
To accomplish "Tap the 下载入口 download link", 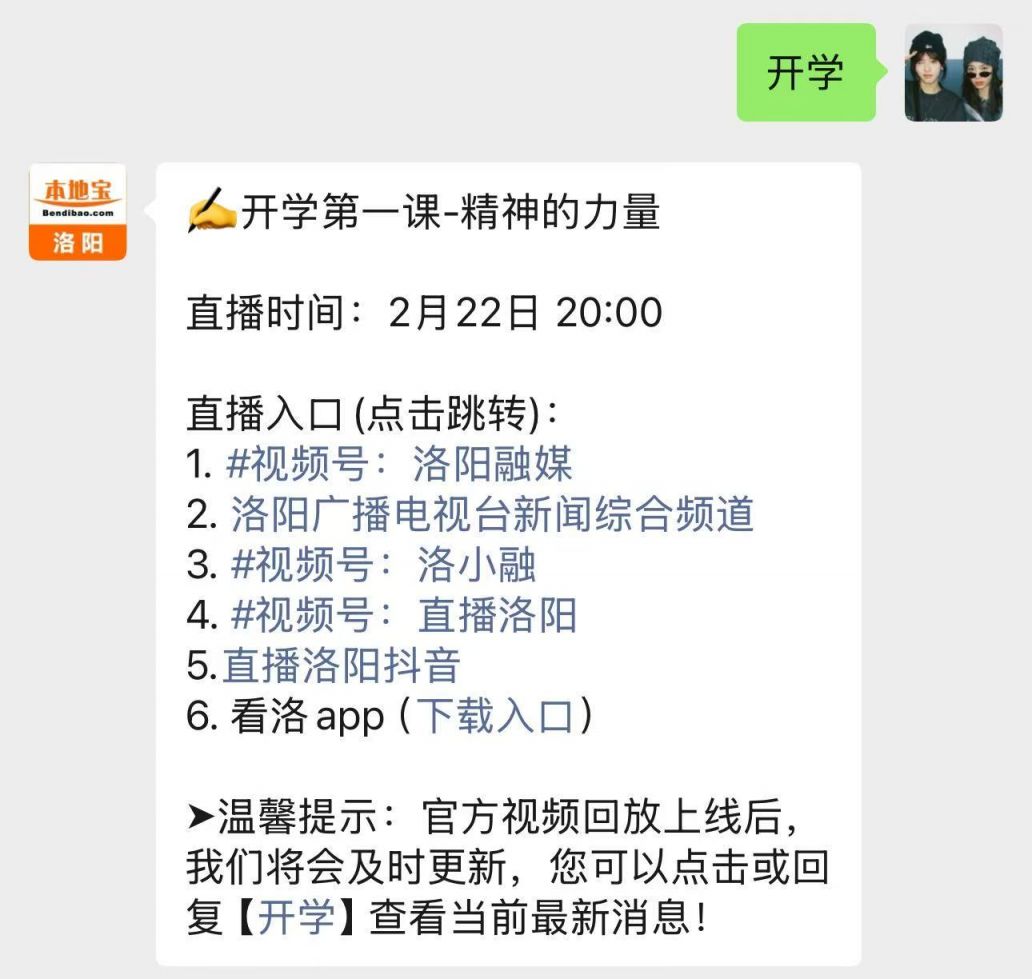I will [x=495, y=717].
